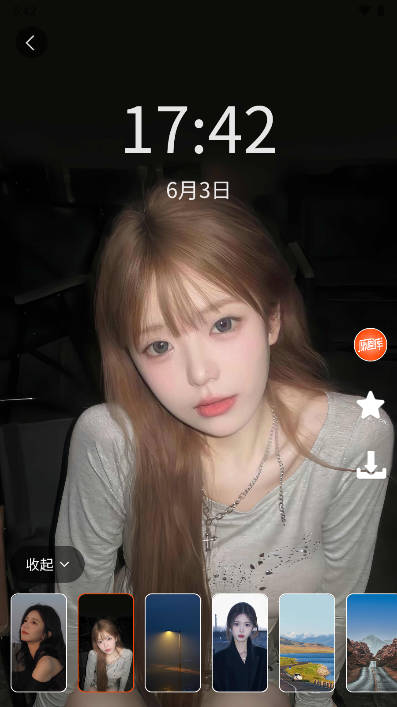Download this wallpaper

(371, 464)
